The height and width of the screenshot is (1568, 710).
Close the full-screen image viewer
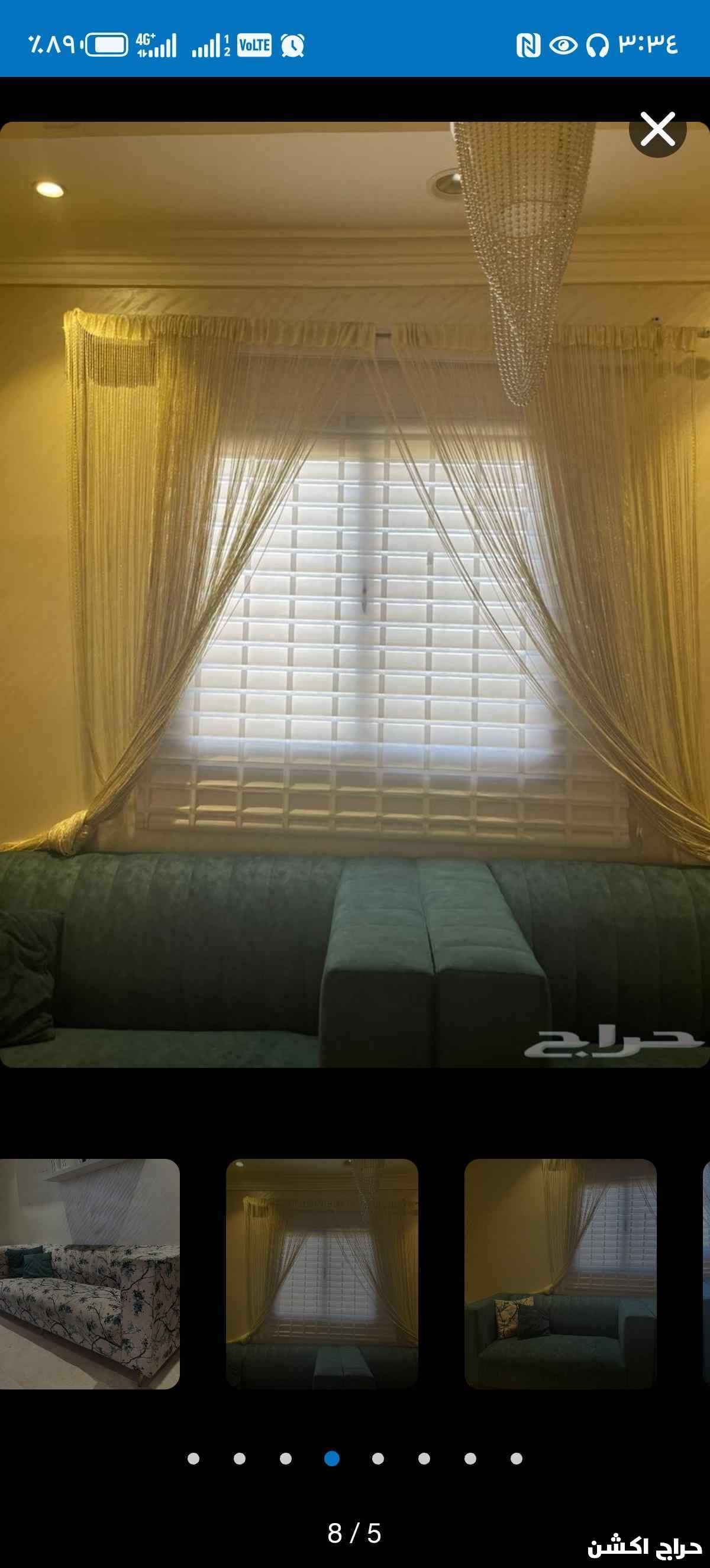click(x=657, y=129)
